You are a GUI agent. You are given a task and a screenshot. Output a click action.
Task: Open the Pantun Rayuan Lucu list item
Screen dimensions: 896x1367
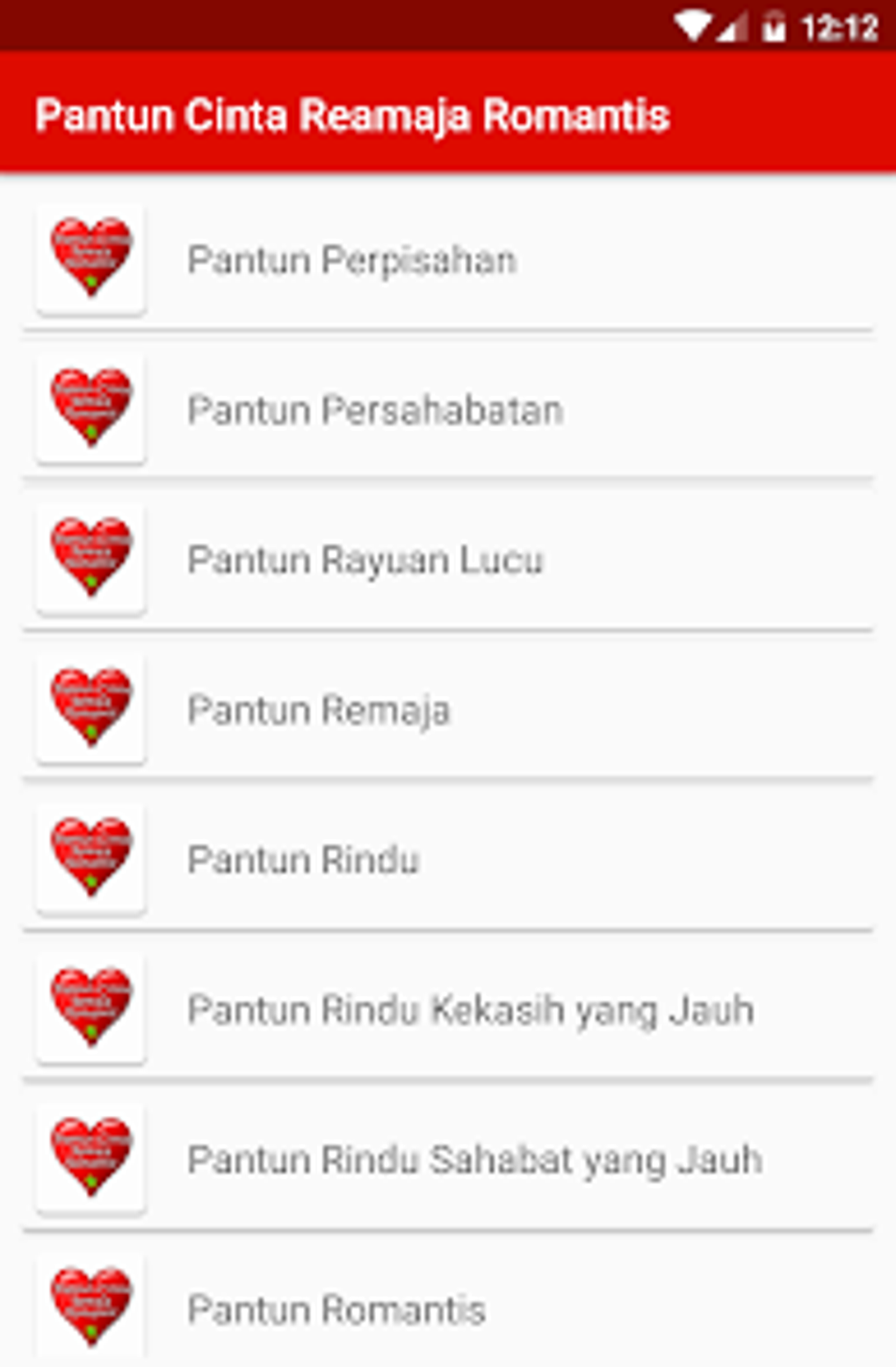click(x=365, y=561)
